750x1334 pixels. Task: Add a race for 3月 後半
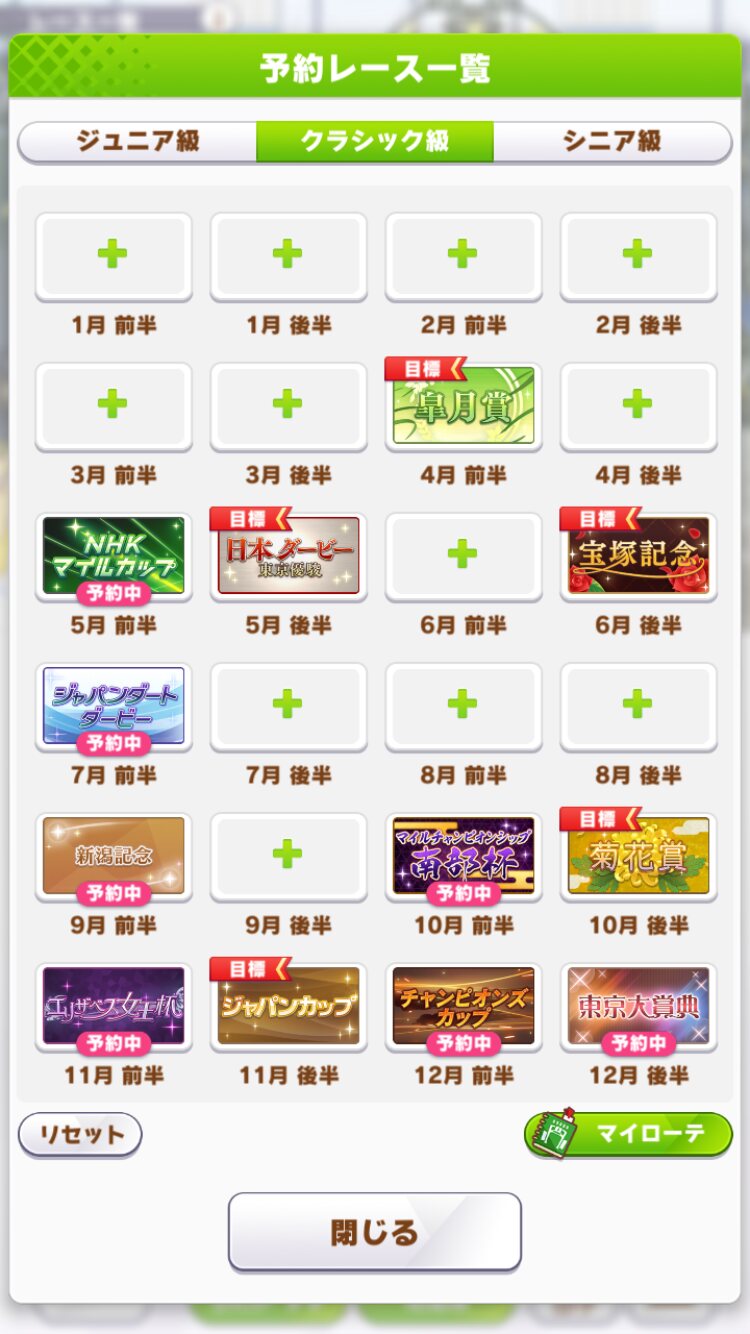[x=288, y=406]
